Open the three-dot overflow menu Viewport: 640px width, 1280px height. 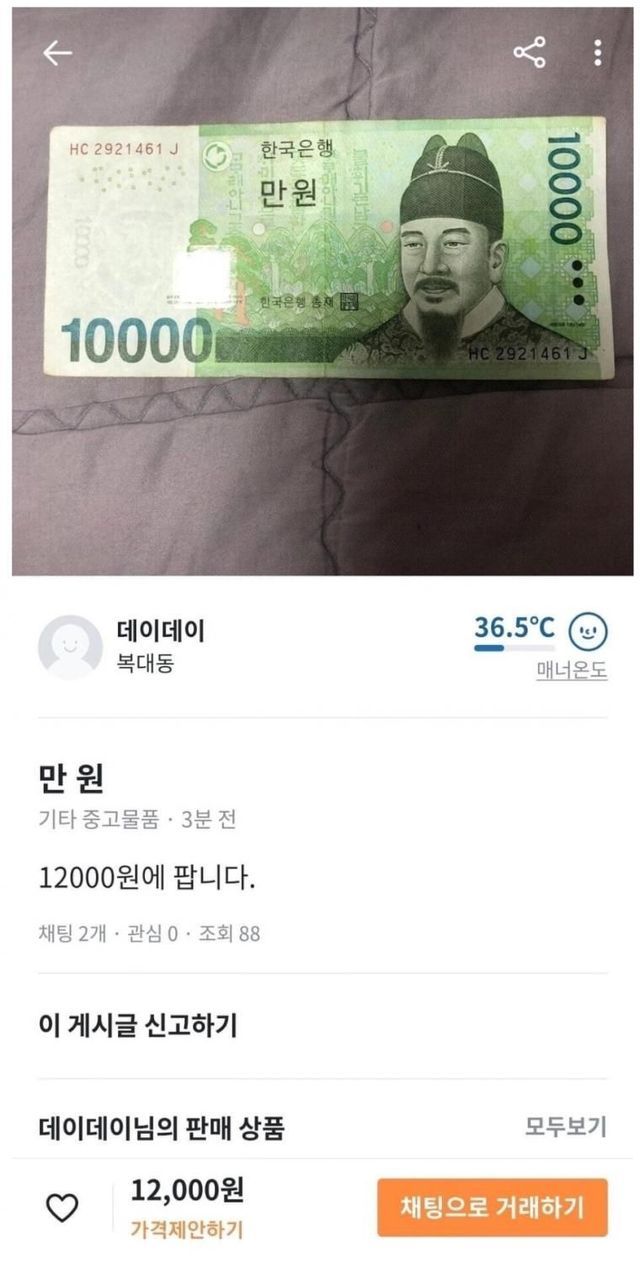(597, 53)
